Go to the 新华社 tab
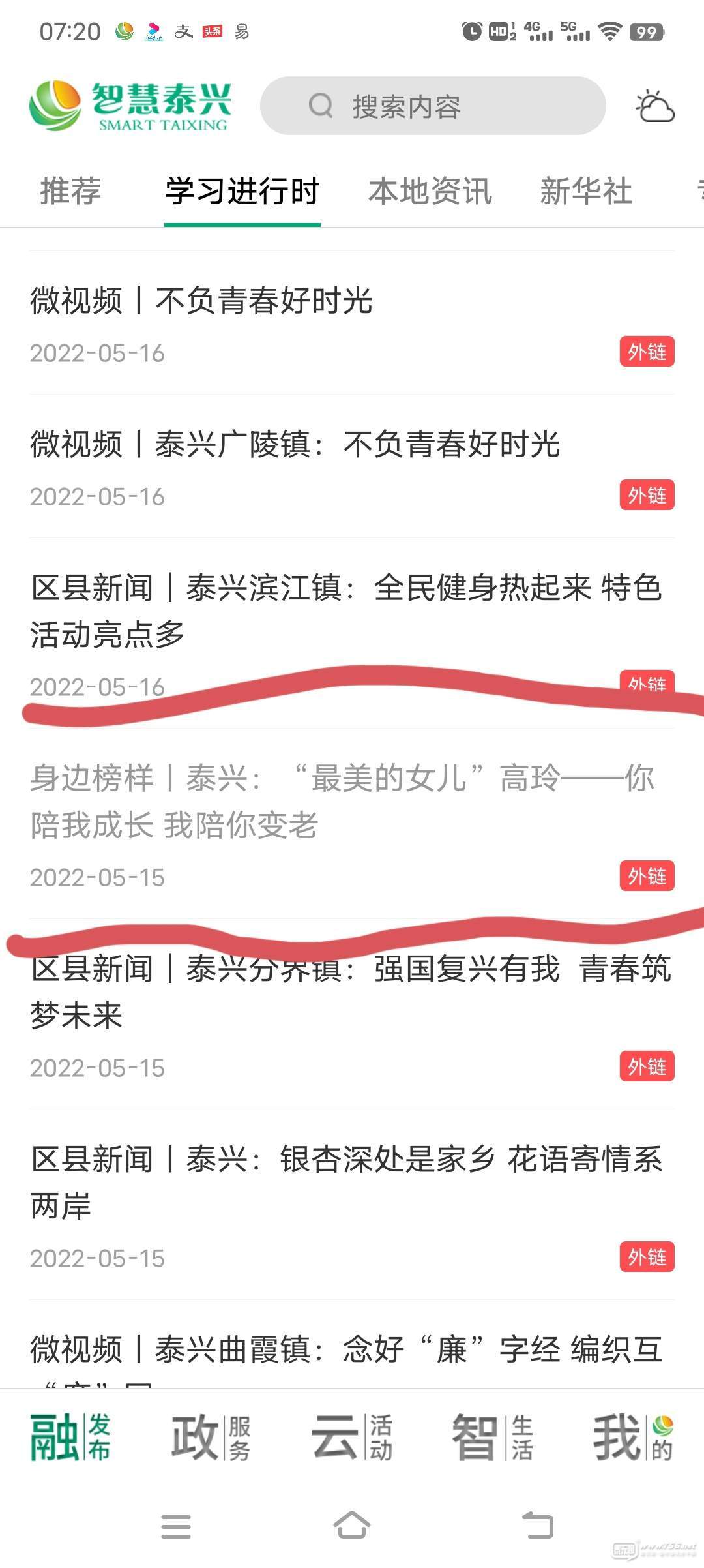This screenshot has height=1568, width=704. pos(586,191)
